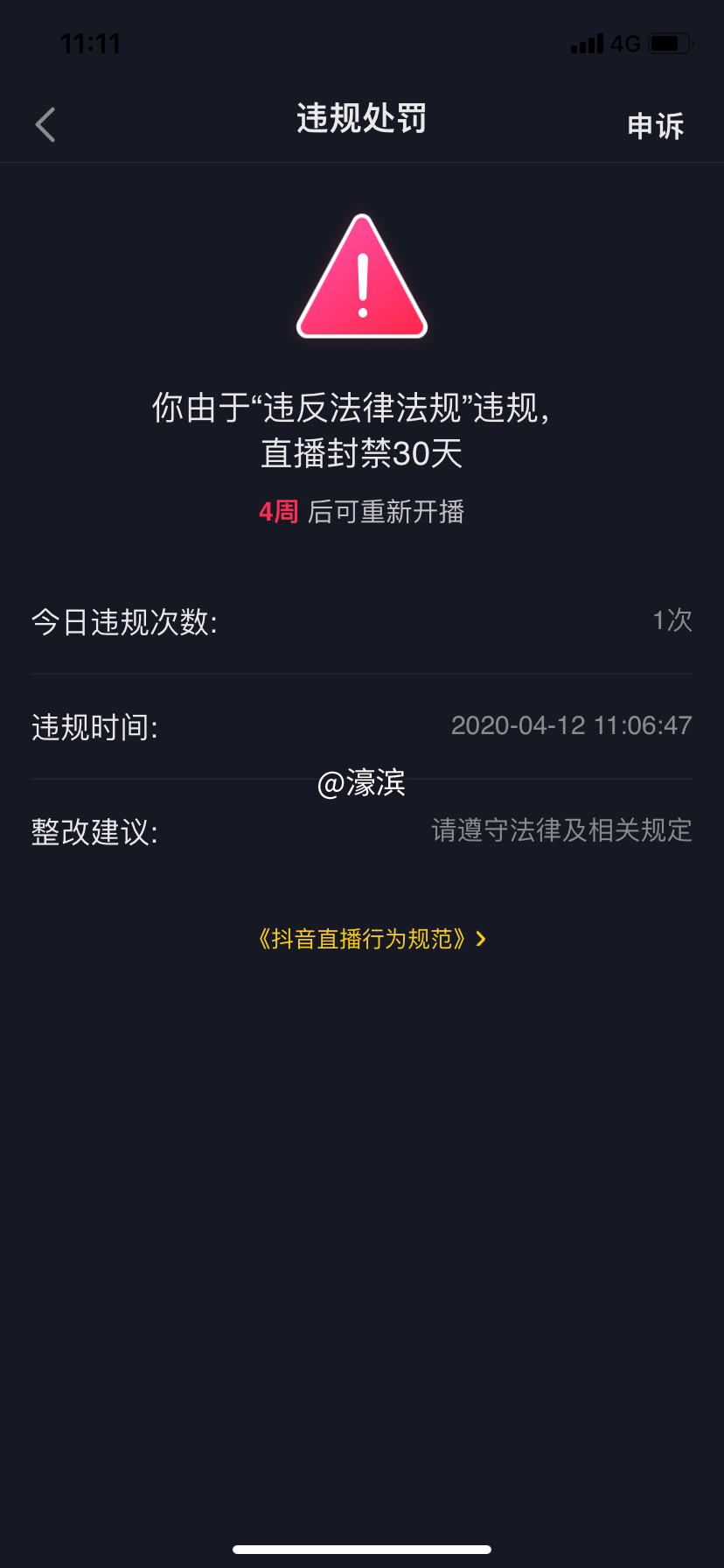Open the 《抖音直播行为规范》 link

coord(371,939)
